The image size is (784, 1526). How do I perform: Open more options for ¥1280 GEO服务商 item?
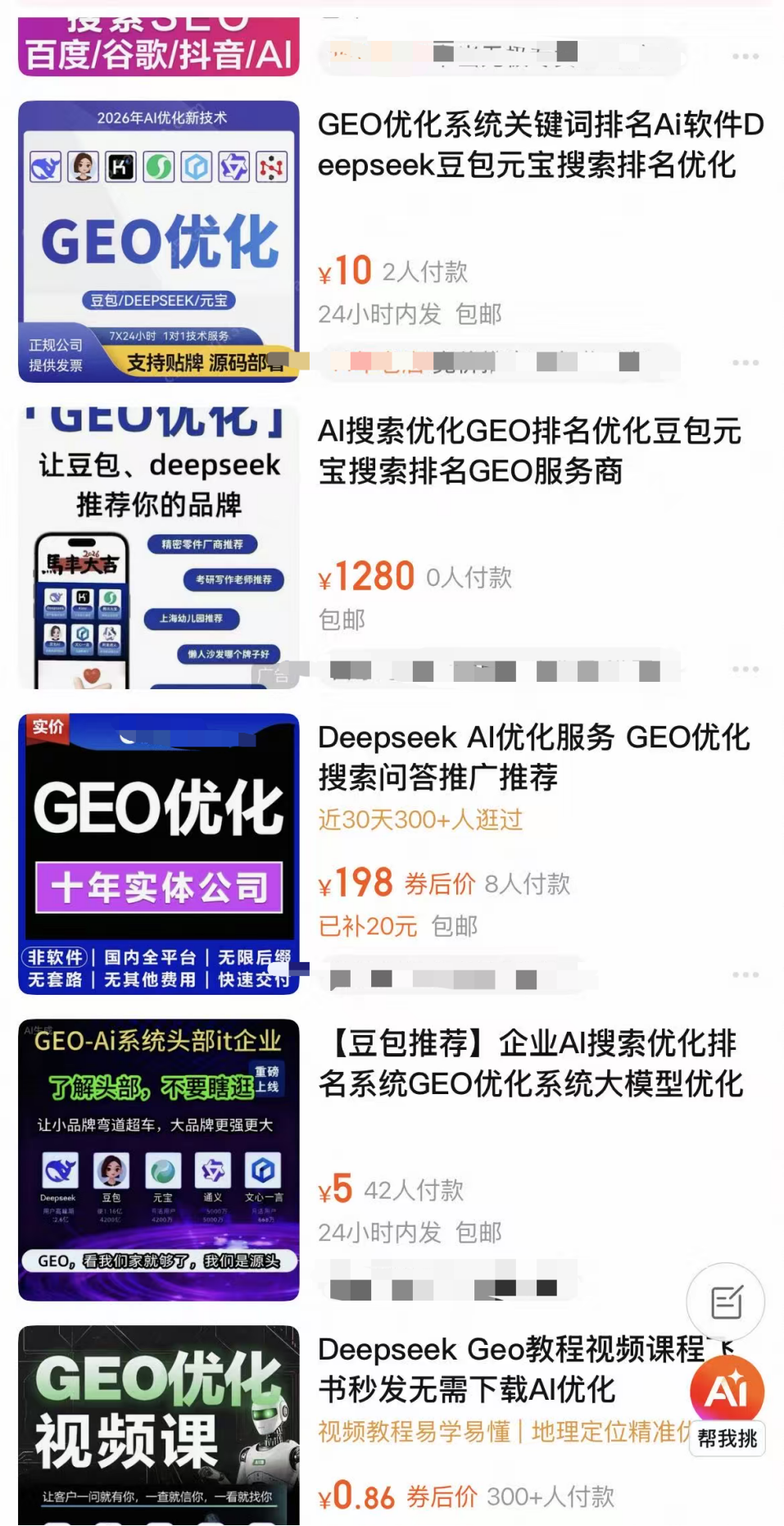745,669
